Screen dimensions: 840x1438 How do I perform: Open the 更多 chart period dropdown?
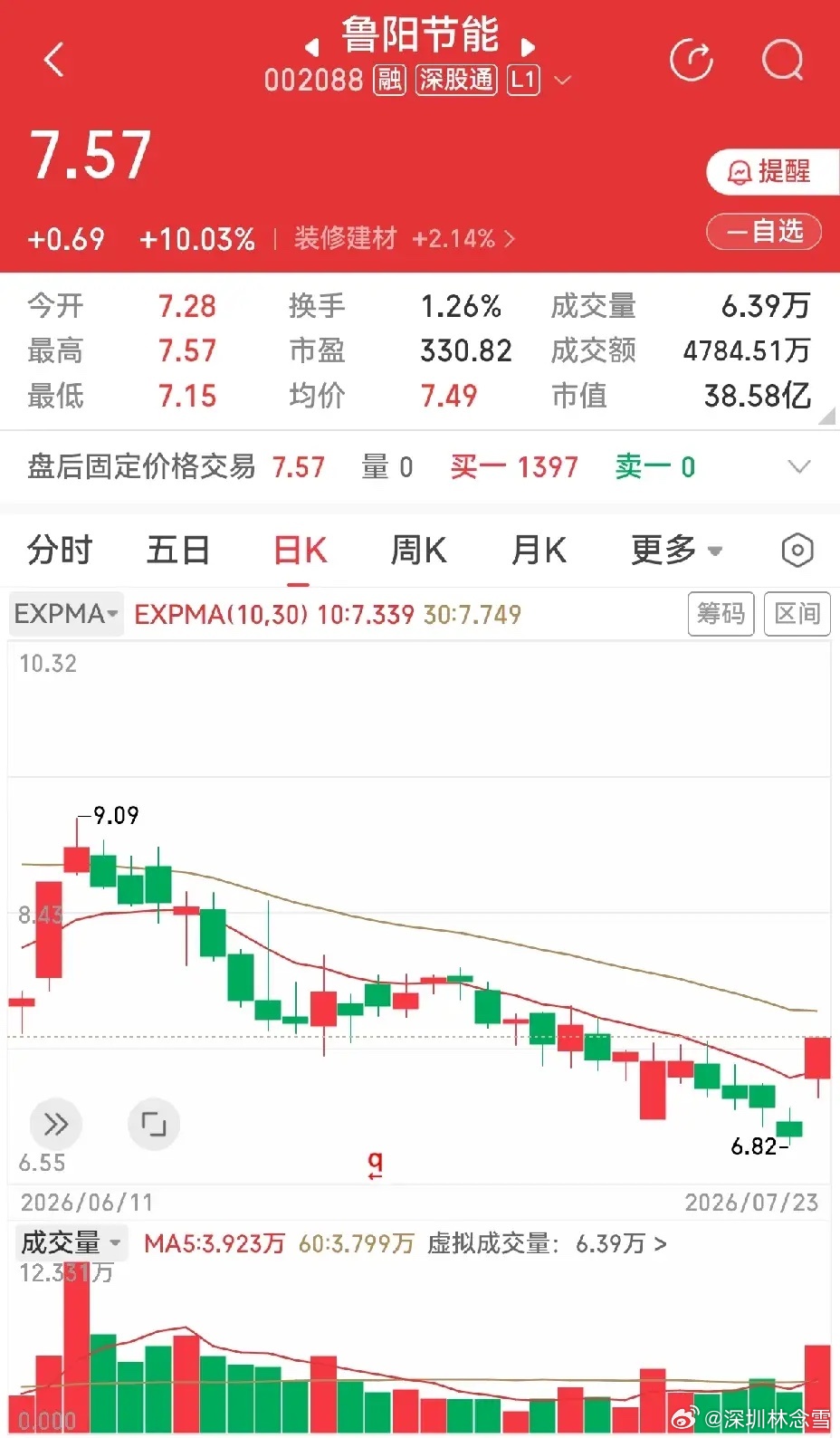click(676, 550)
